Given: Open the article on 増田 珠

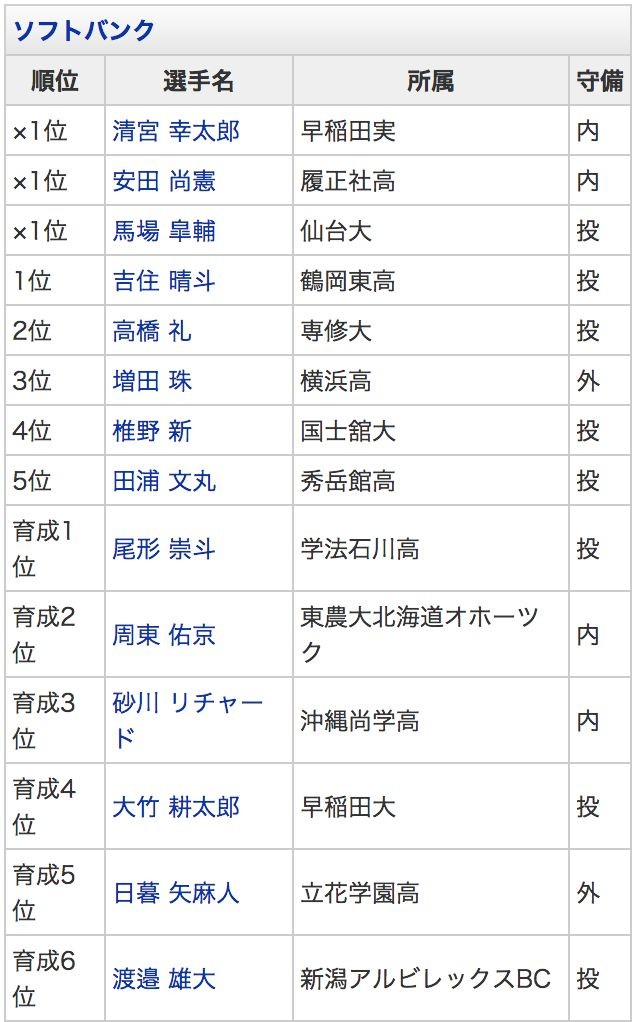Looking at the screenshot, I should (x=152, y=381).
